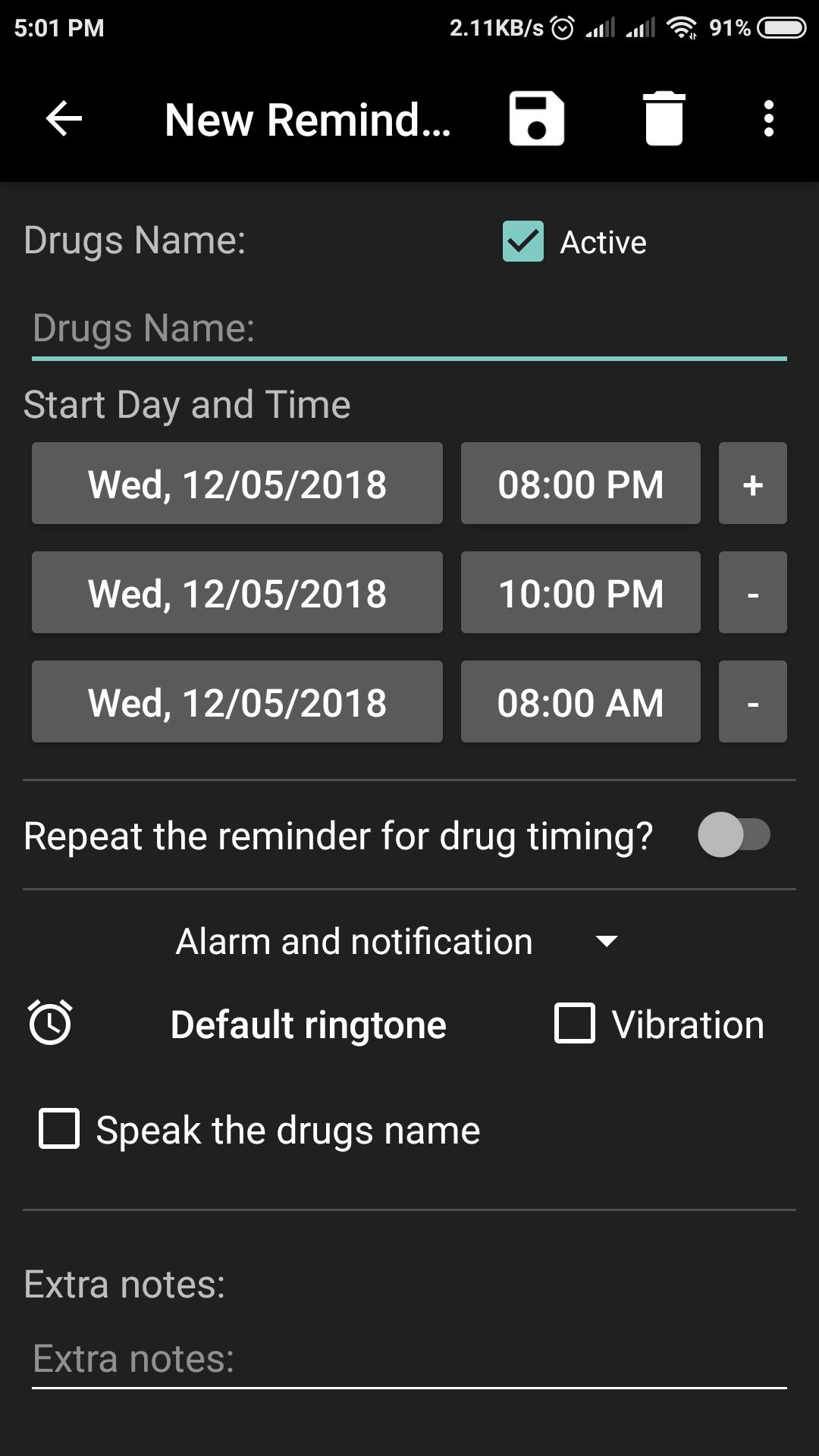Click the alarm clock icon near Default ringtone
Viewport: 819px width, 1456px height.
click(50, 1023)
